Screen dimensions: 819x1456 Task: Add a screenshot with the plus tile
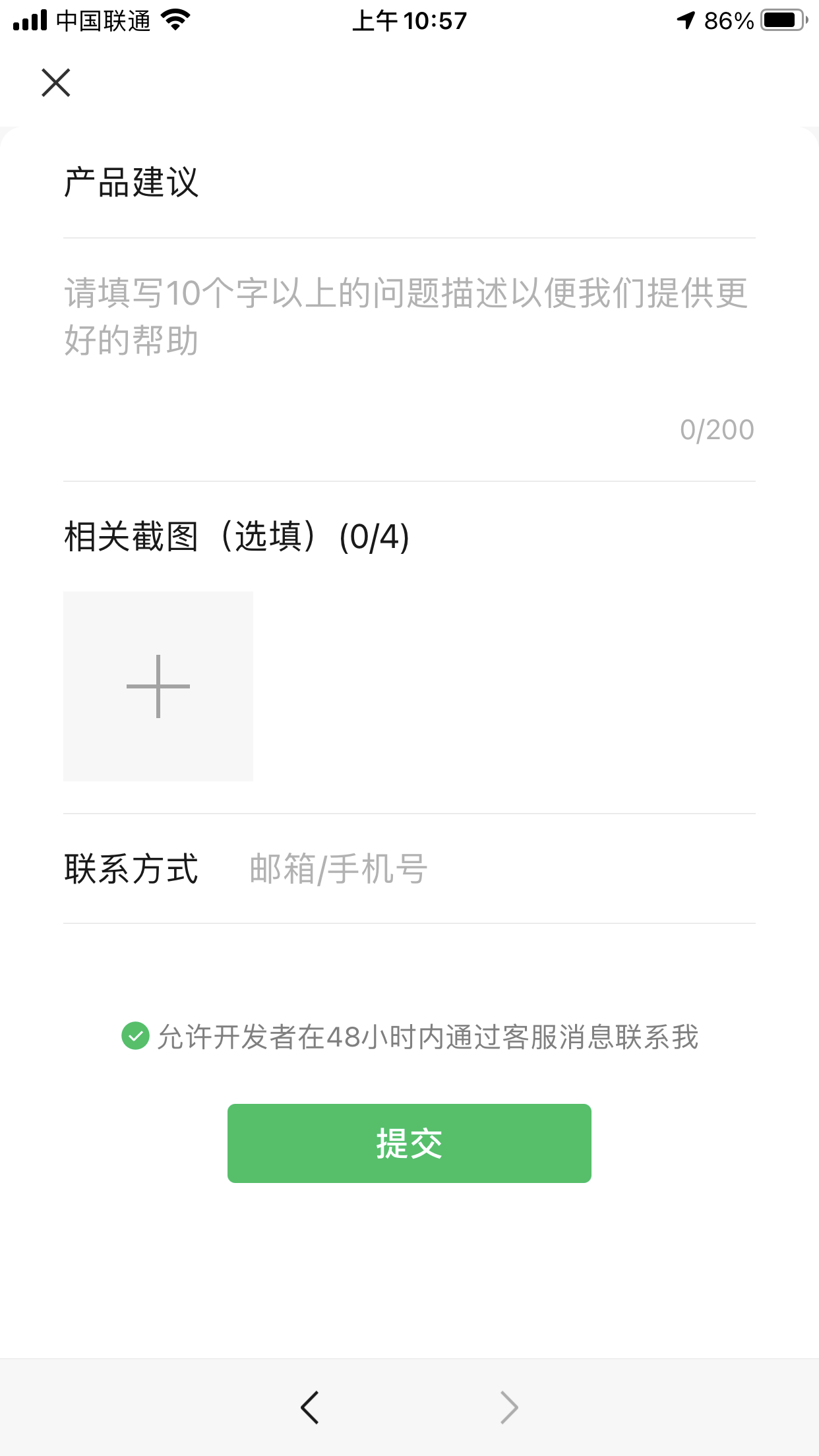(x=158, y=686)
